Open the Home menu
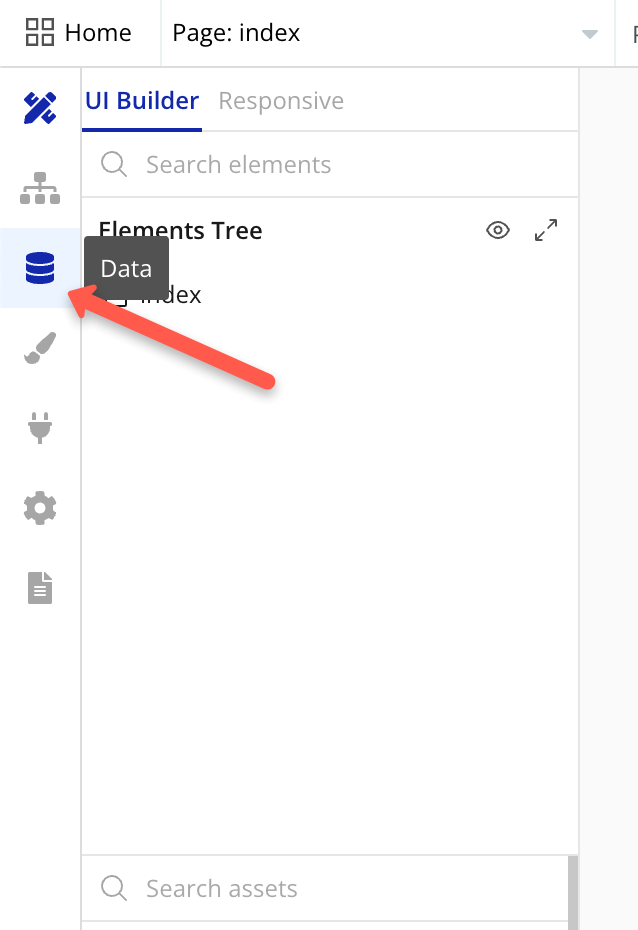The height and width of the screenshot is (930, 638). click(78, 33)
